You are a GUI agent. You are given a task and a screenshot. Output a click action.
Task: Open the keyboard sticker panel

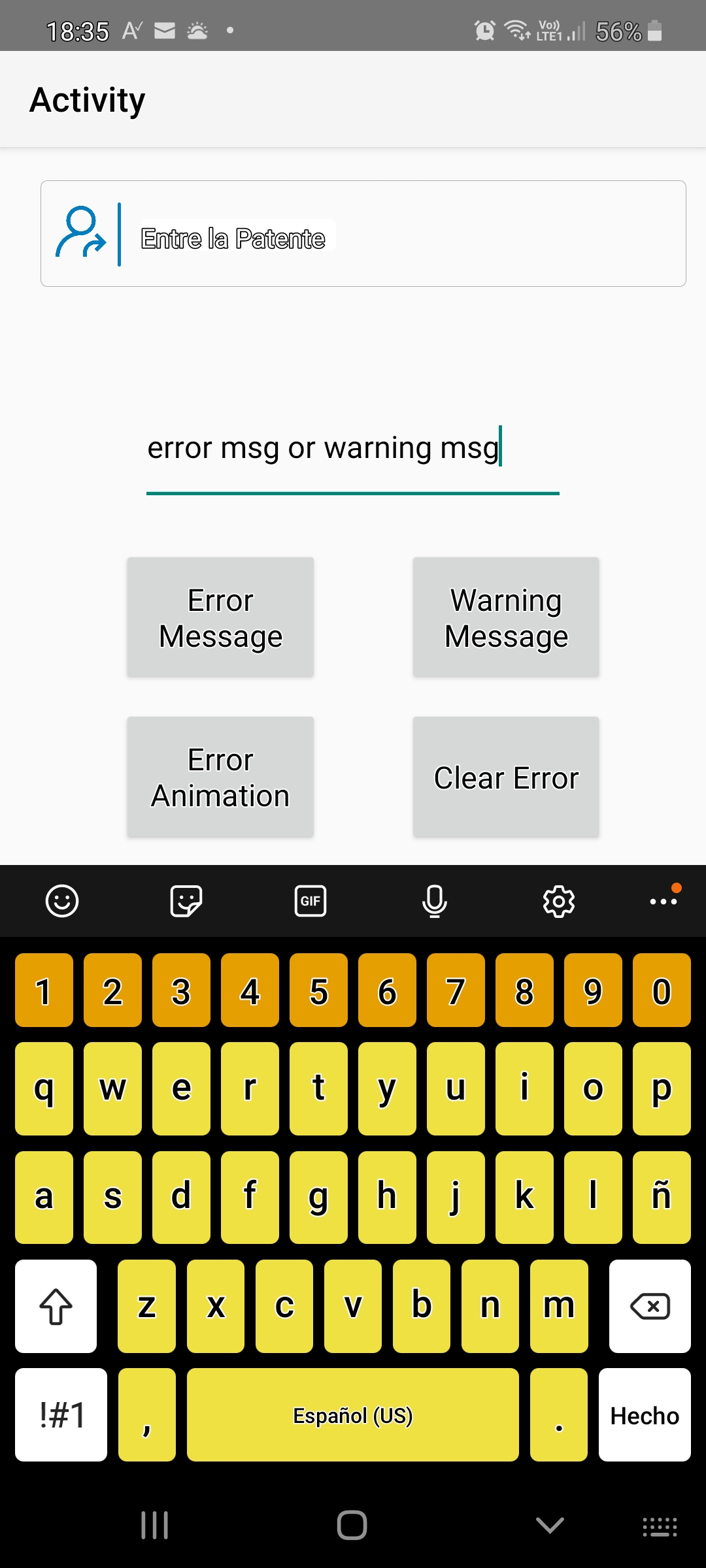(x=186, y=902)
